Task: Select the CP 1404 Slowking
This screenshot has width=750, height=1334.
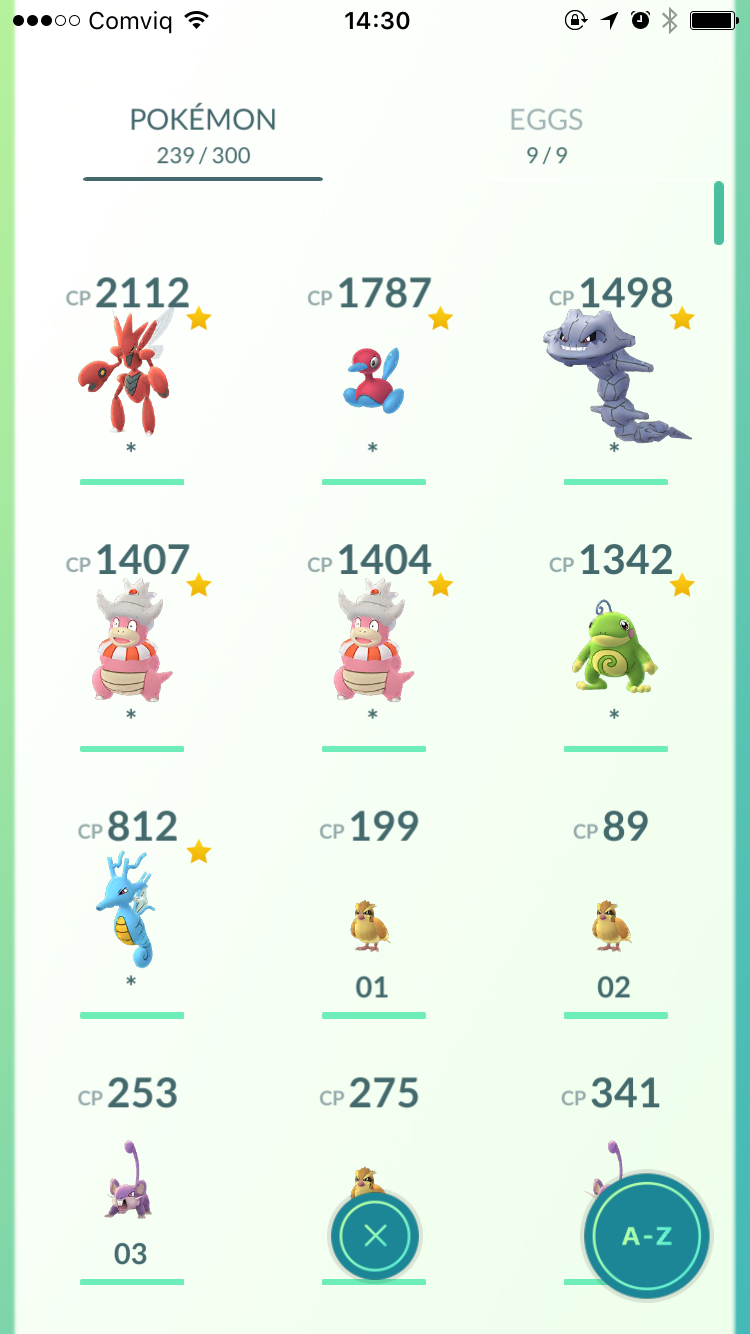Action: click(x=374, y=646)
